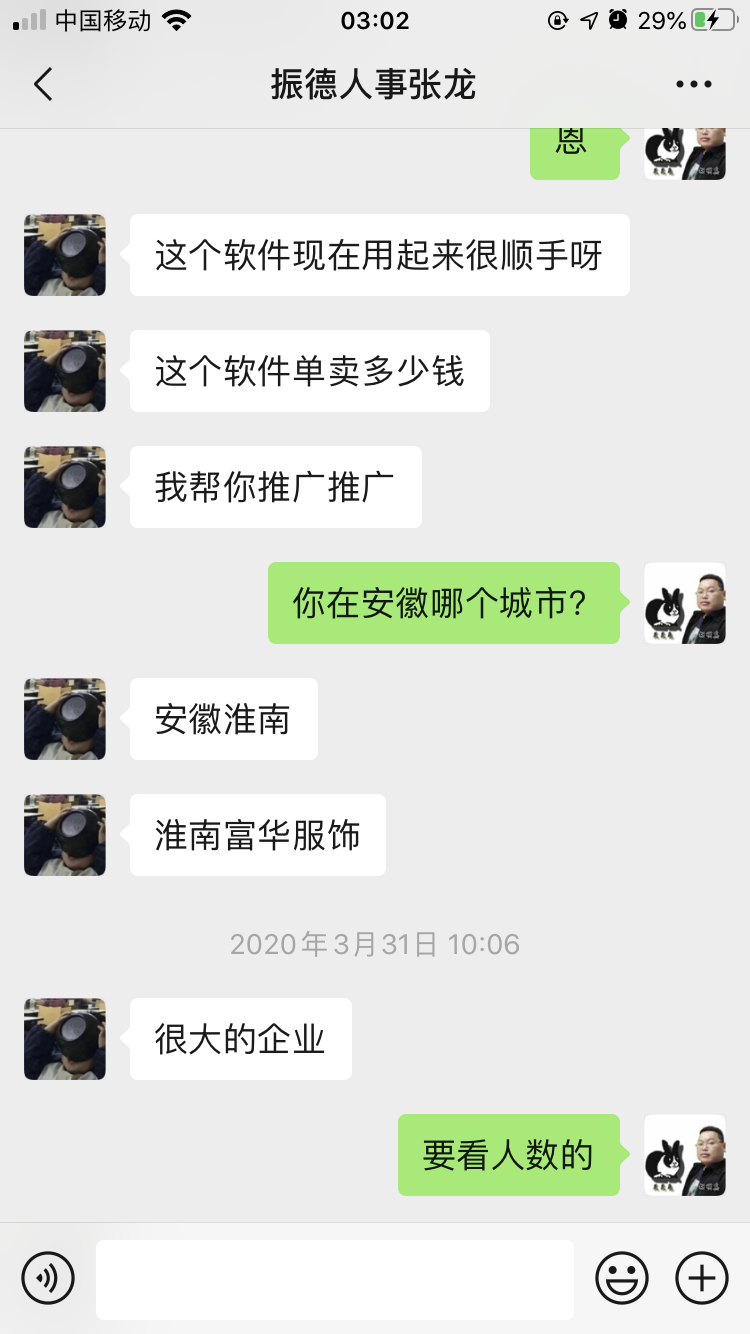Viewport: 750px width, 1334px height.
Task: Focus the message text field
Action: coord(335,1279)
